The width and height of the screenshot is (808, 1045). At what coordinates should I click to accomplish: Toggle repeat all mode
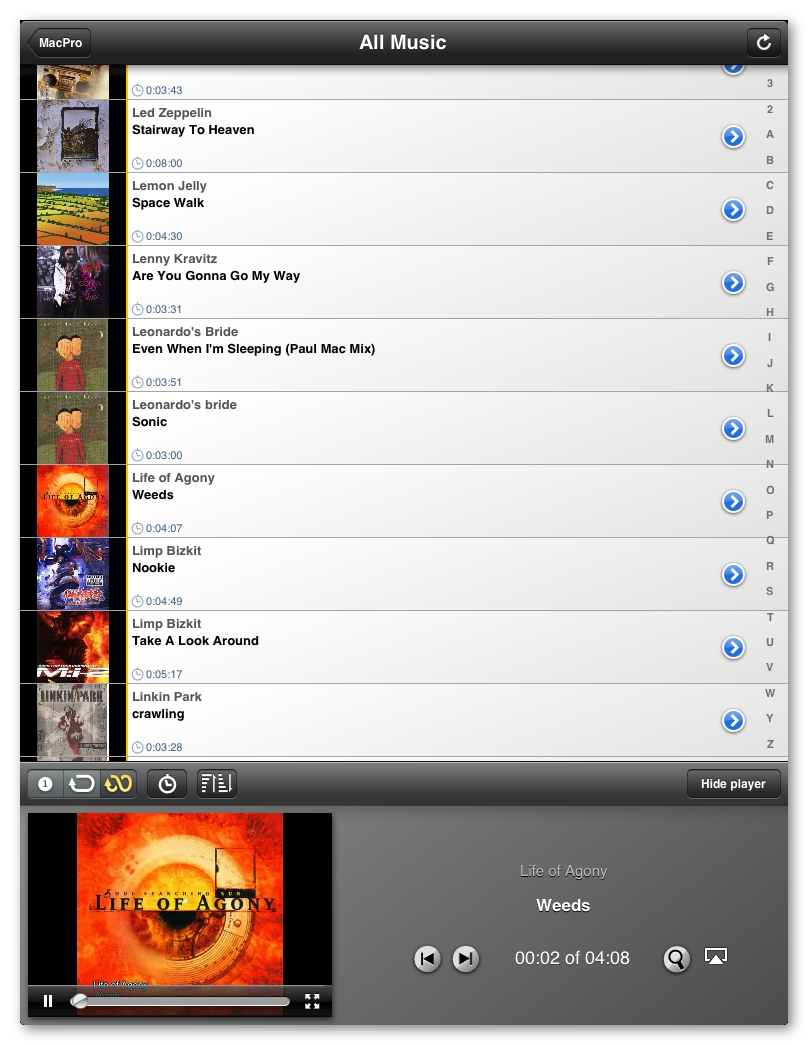coord(81,784)
